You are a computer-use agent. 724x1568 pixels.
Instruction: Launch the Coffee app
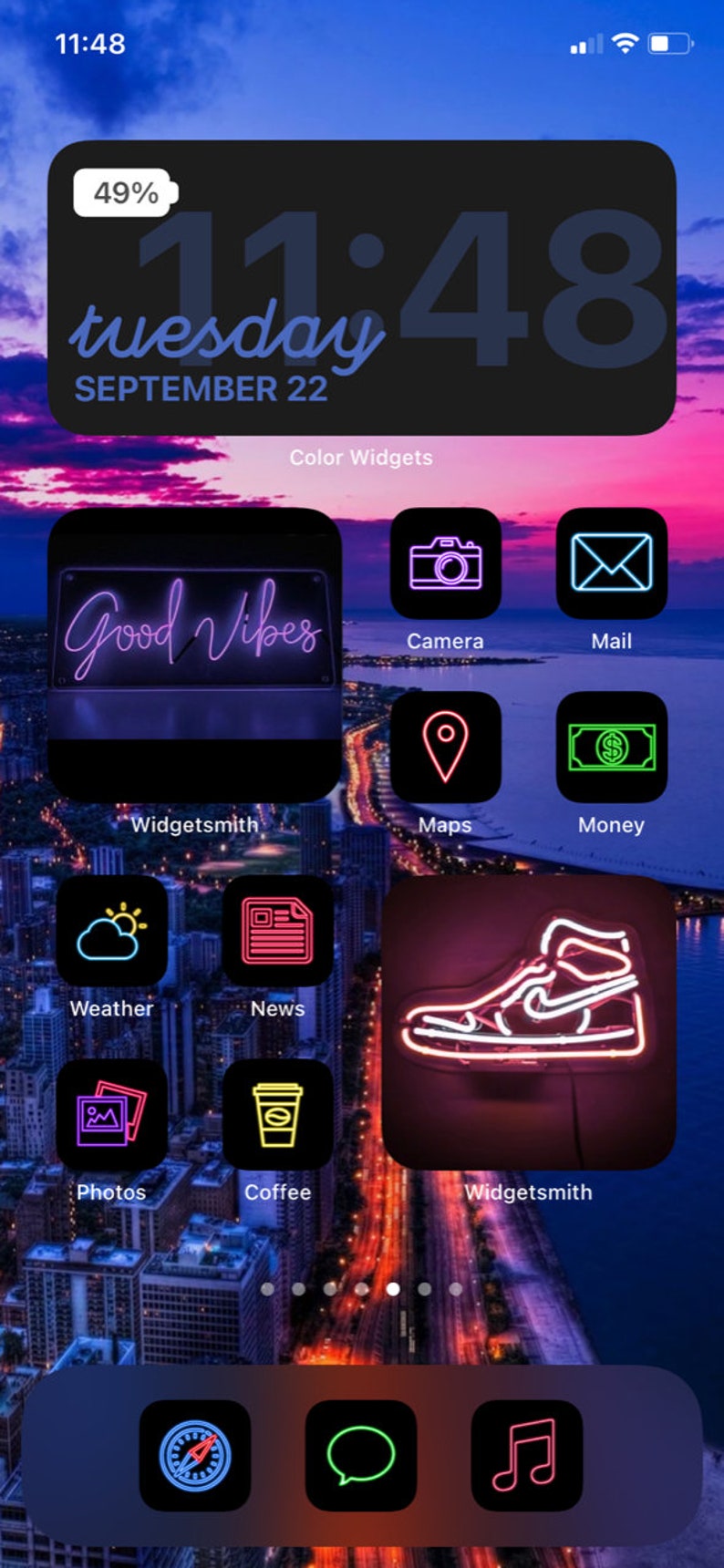pyautogui.click(x=278, y=1114)
